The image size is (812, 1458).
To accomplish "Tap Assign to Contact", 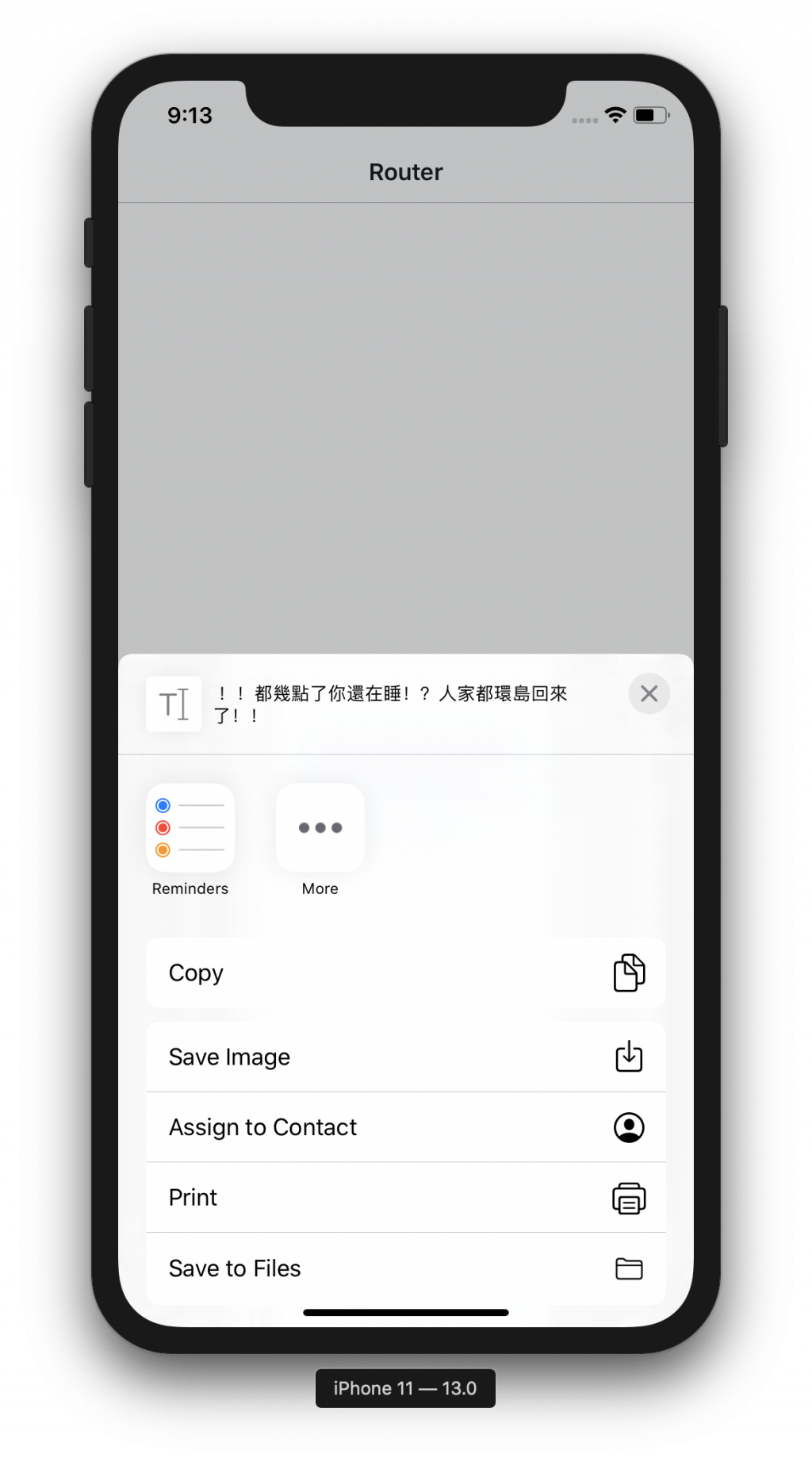I will pos(405,1127).
